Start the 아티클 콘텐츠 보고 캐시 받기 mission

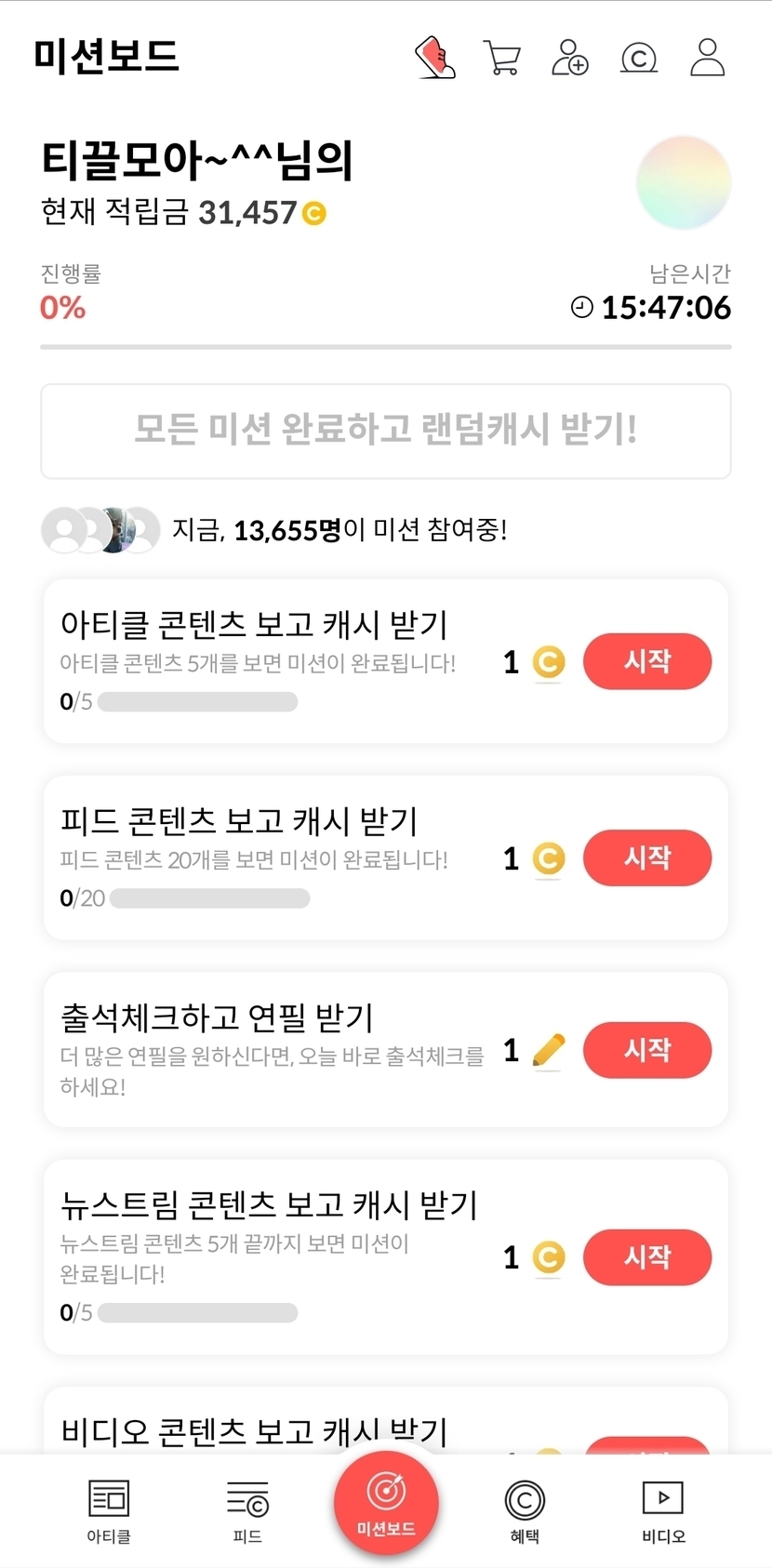[647, 661]
